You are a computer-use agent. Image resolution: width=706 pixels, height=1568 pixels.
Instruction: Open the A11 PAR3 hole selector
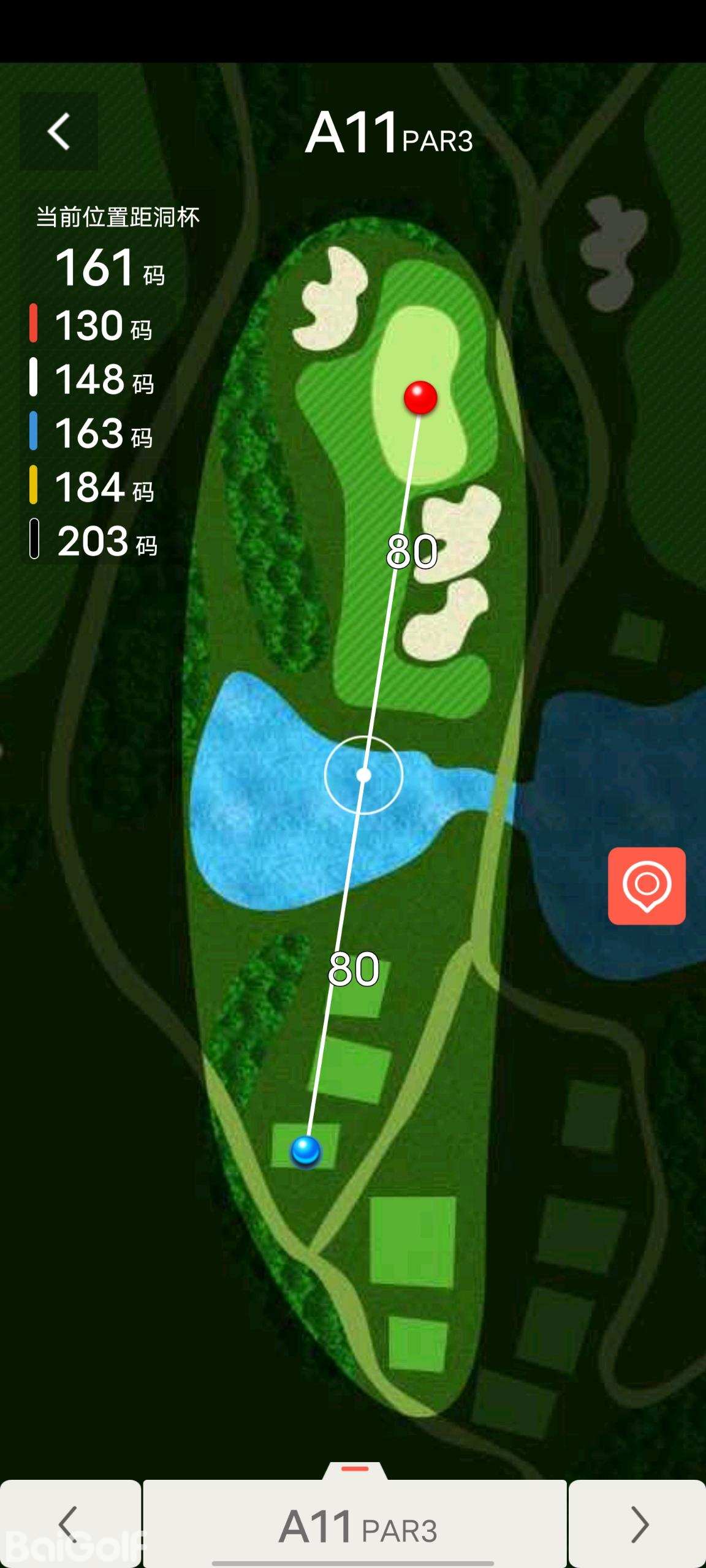click(355, 1526)
